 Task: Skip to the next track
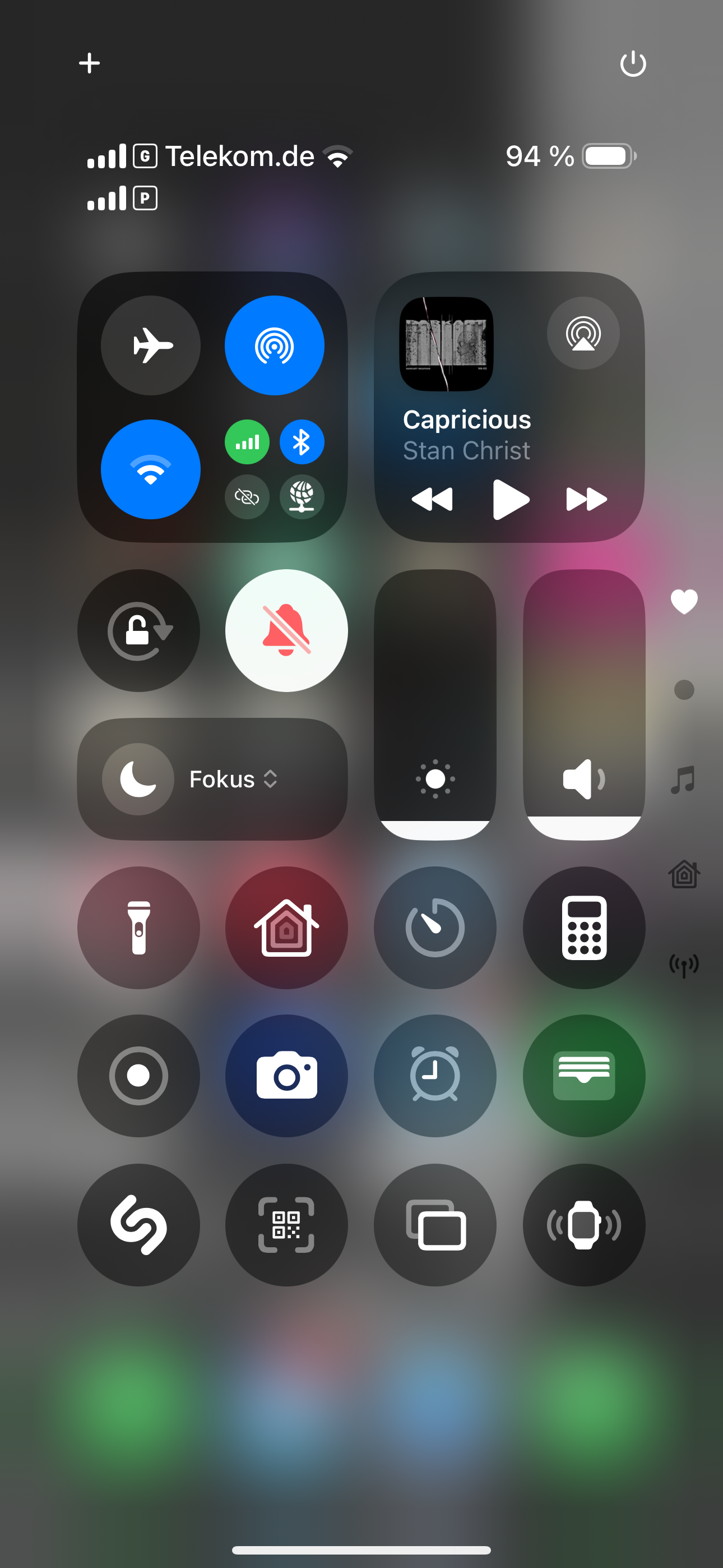(586, 499)
